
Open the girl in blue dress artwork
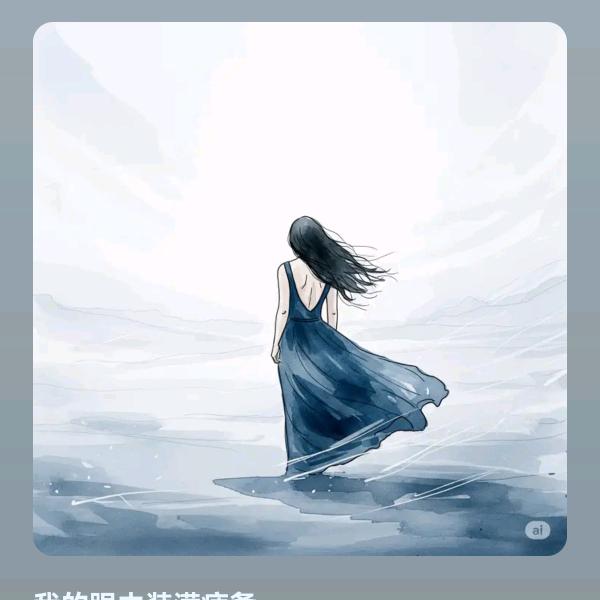point(300,289)
